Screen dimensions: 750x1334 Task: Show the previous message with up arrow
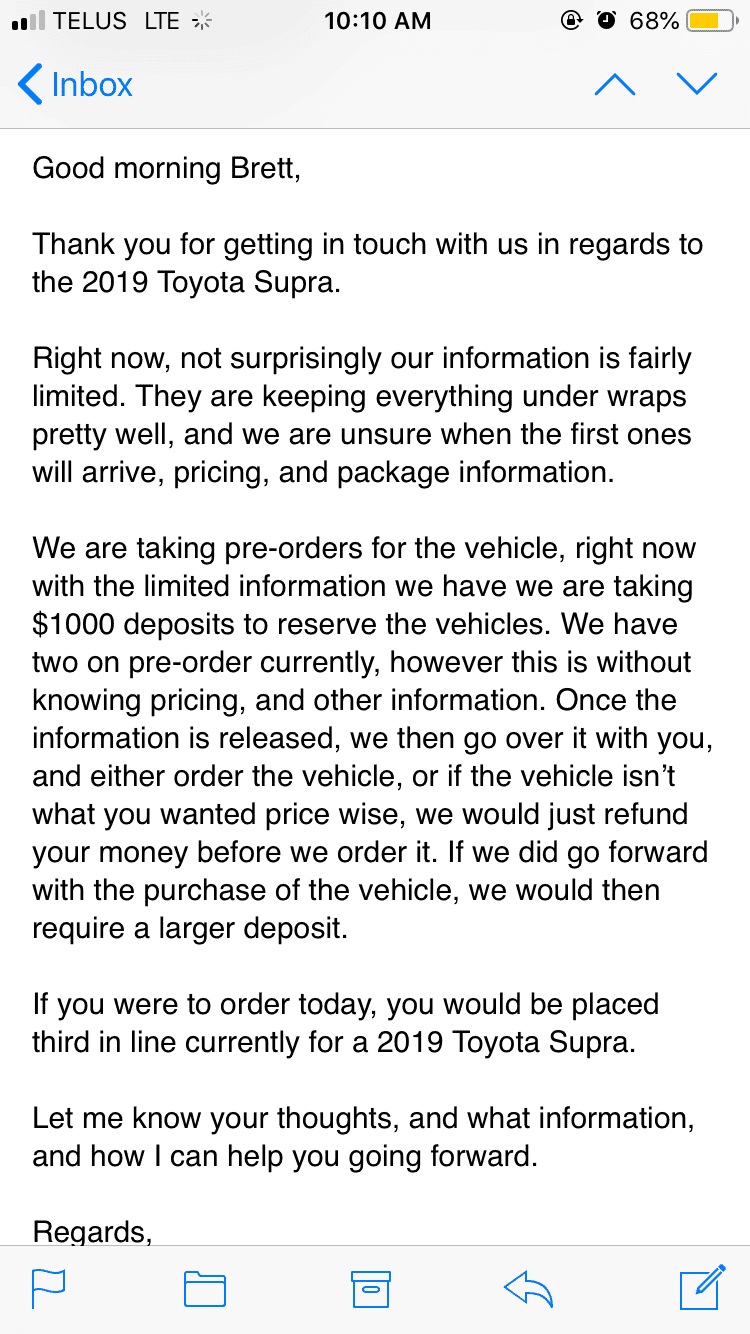pos(615,84)
